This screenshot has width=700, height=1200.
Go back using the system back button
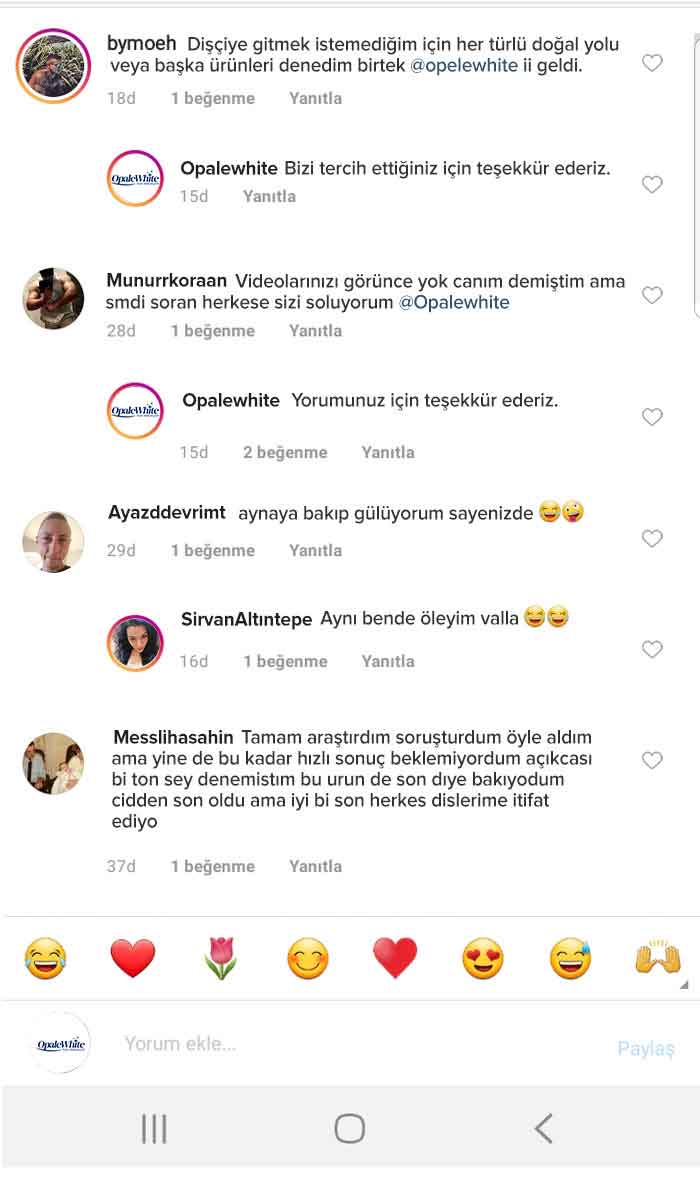543,1129
